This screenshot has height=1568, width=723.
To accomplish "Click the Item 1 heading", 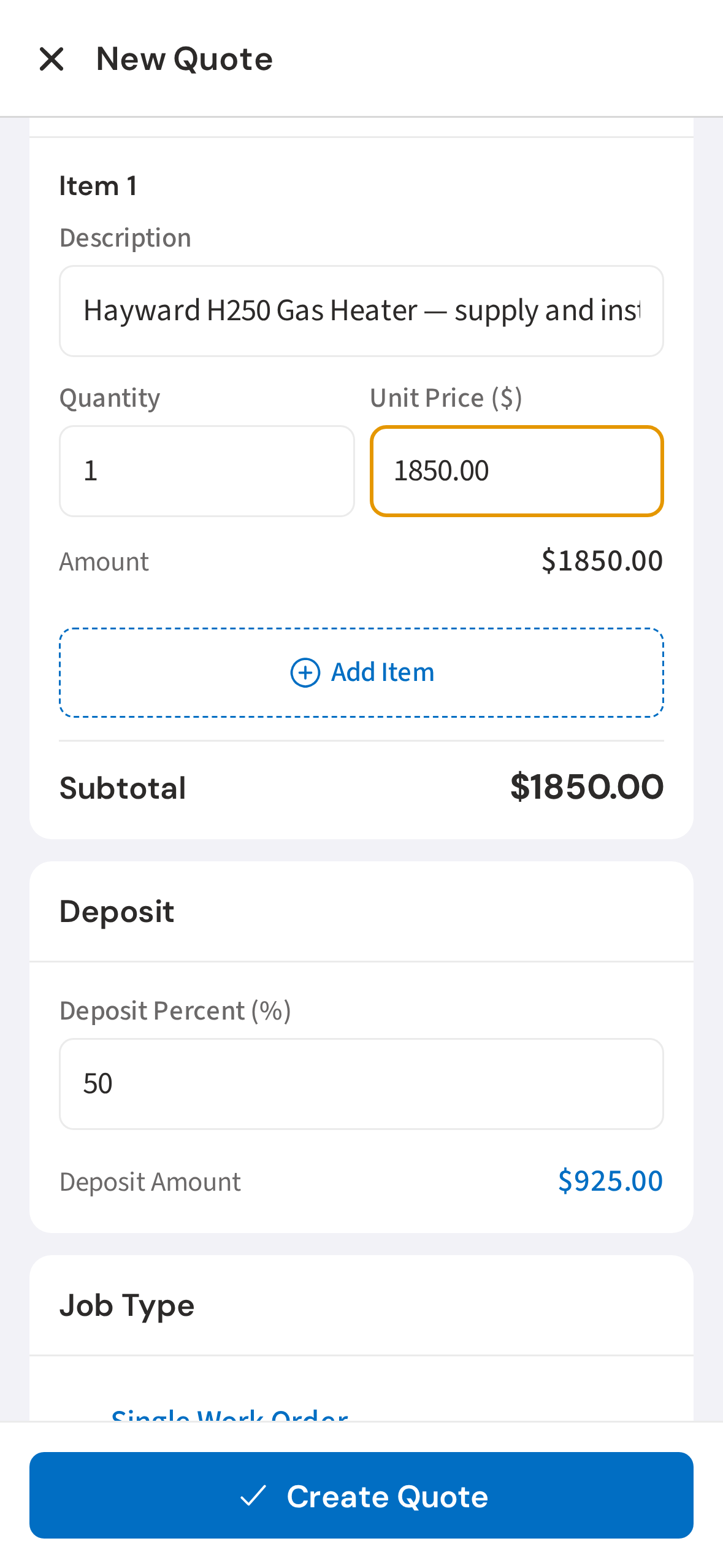I will (x=99, y=185).
